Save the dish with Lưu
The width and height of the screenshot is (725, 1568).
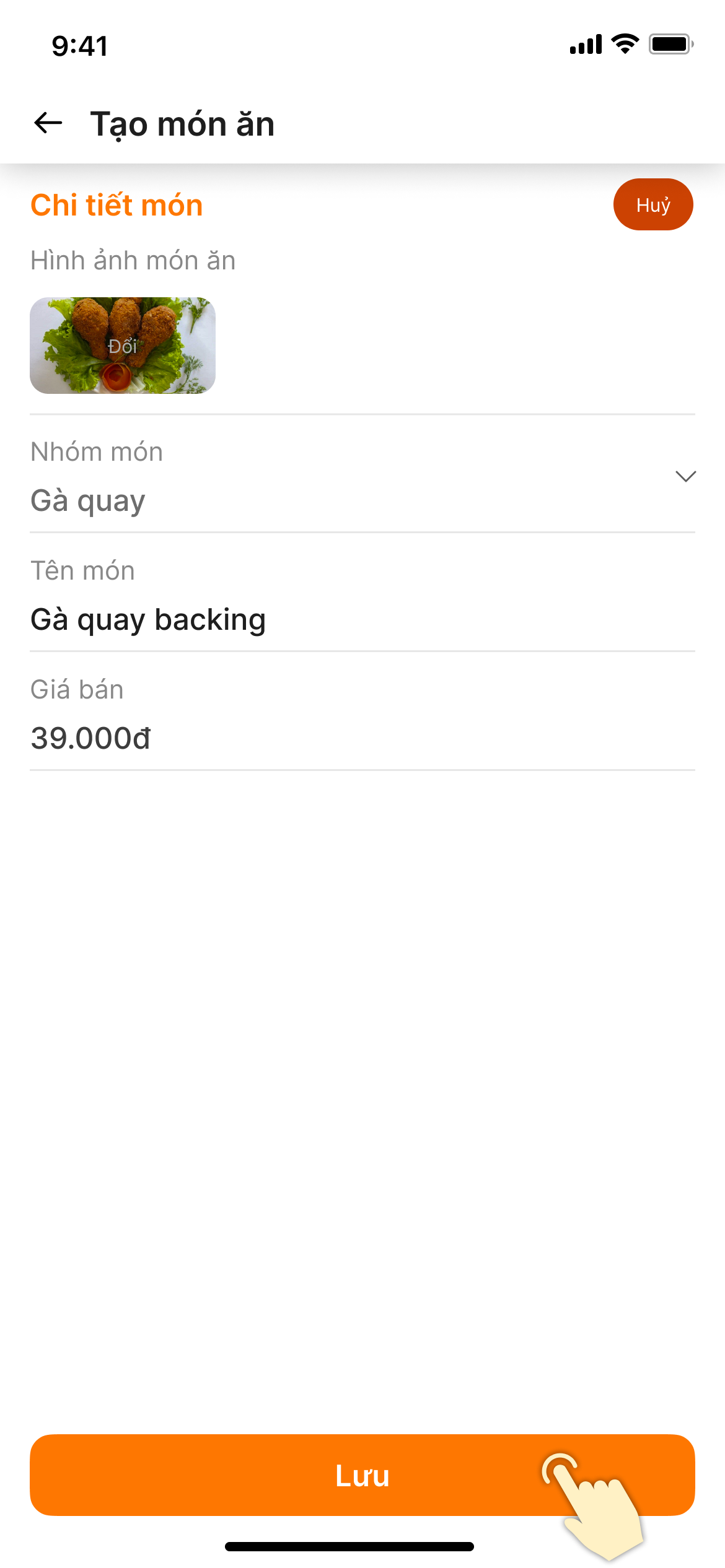(362, 1475)
